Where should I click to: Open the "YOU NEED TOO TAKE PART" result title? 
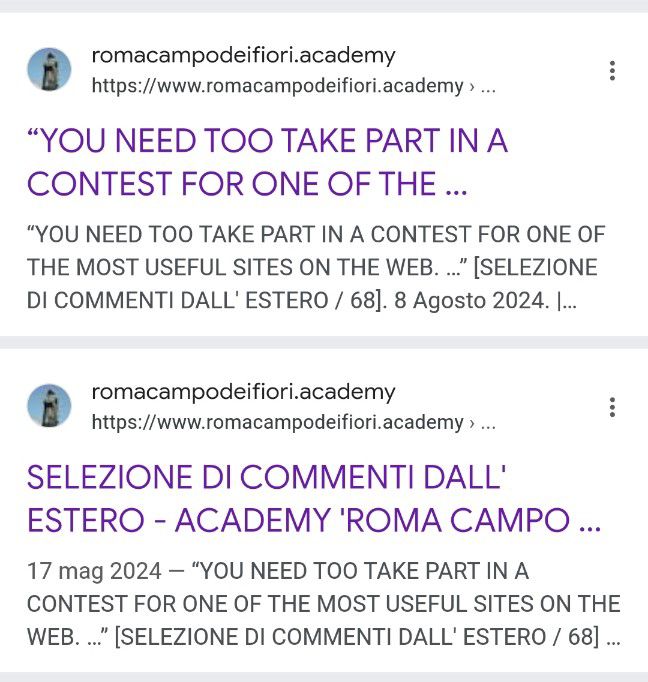pos(267,162)
